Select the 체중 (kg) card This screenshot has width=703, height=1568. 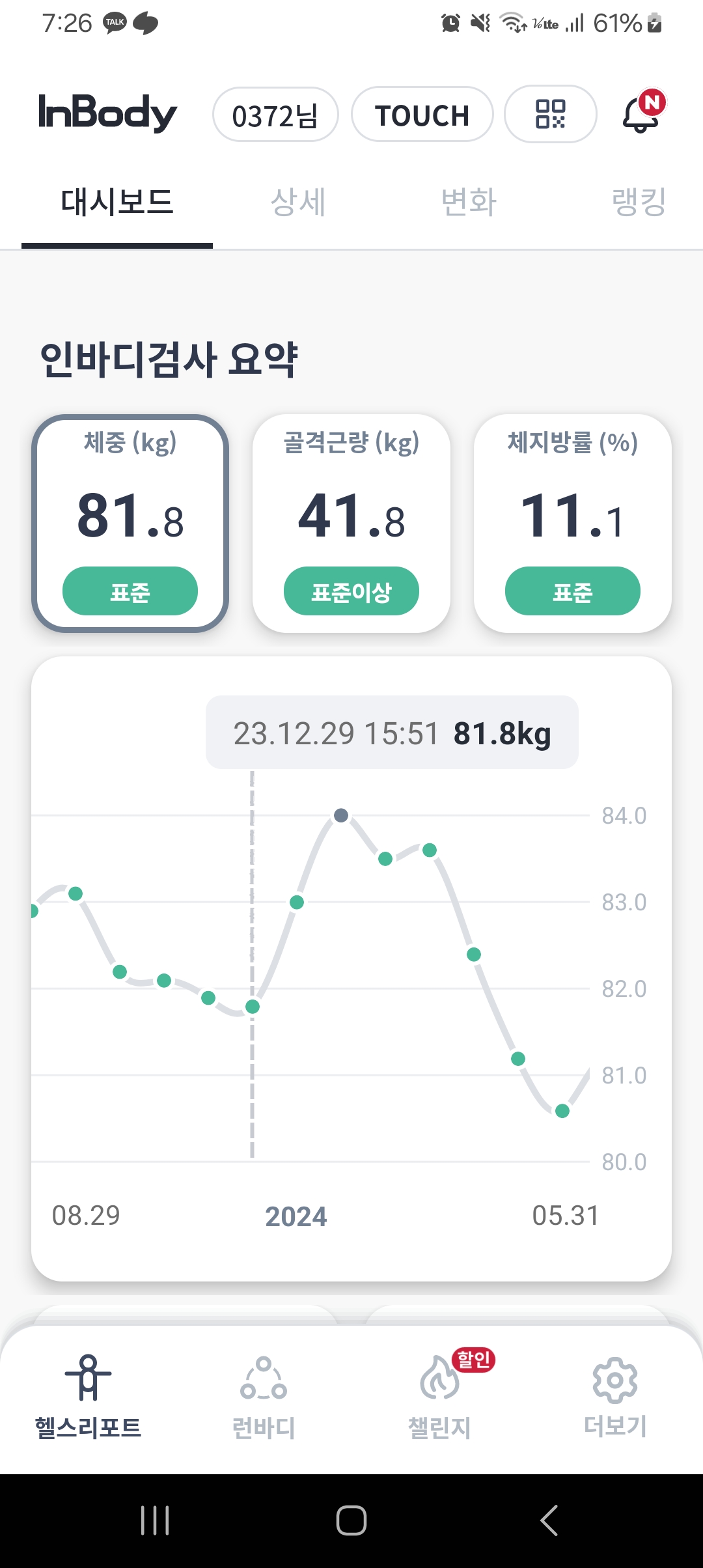coord(130,524)
